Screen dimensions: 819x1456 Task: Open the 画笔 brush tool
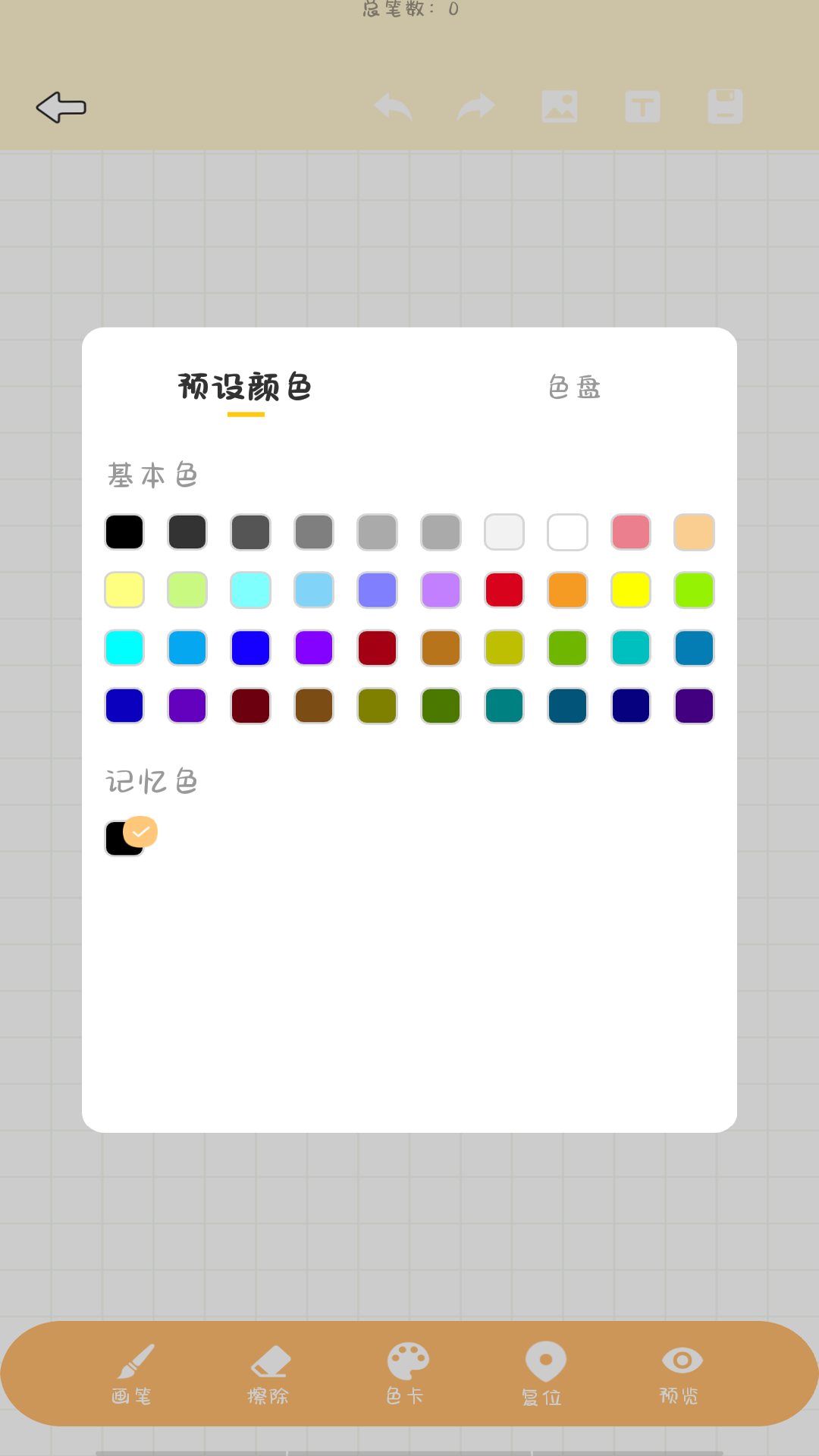tap(133, 1373)
